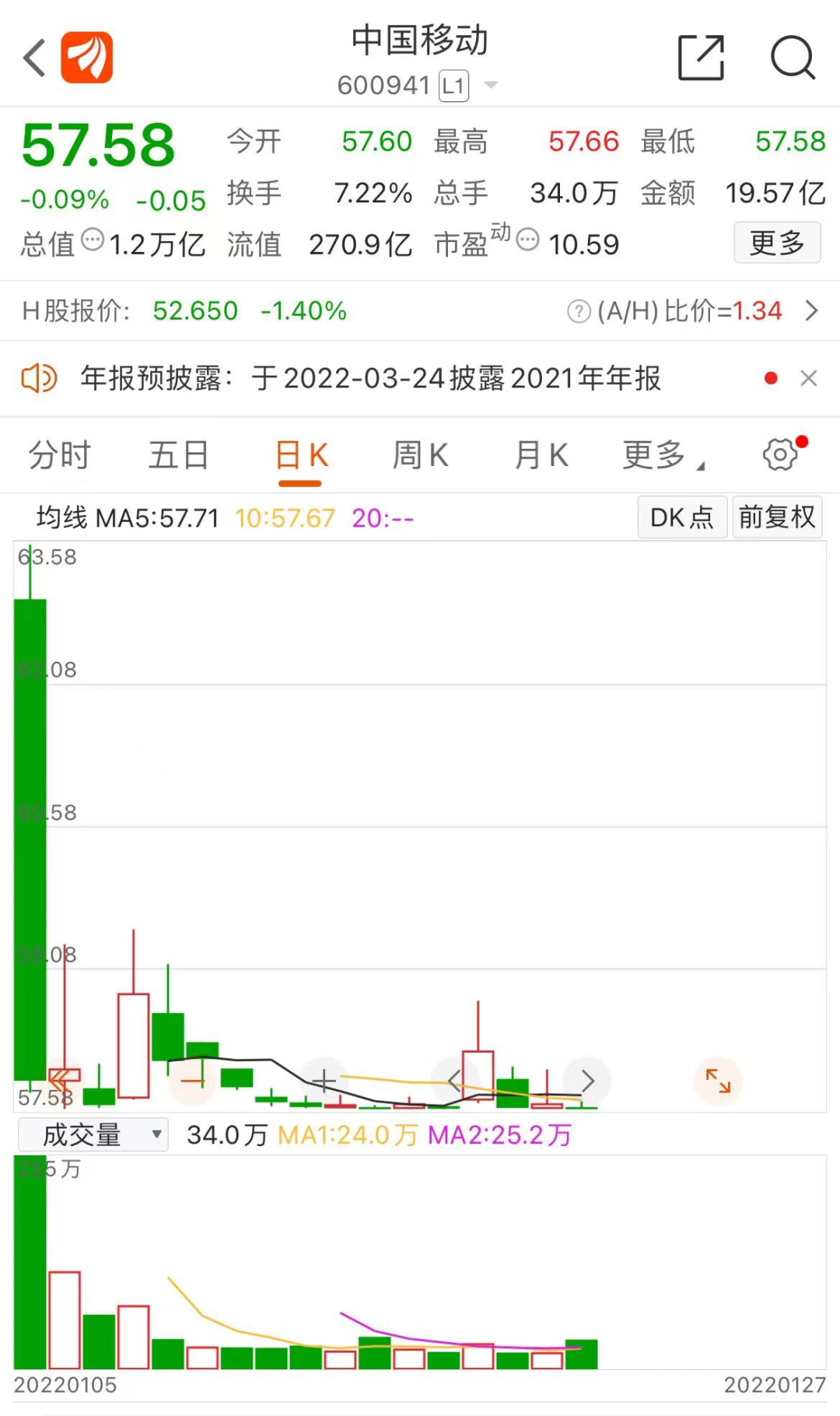Open chart settings gear icon
This screenshot has height=1416, width=840.
(781, 454)
